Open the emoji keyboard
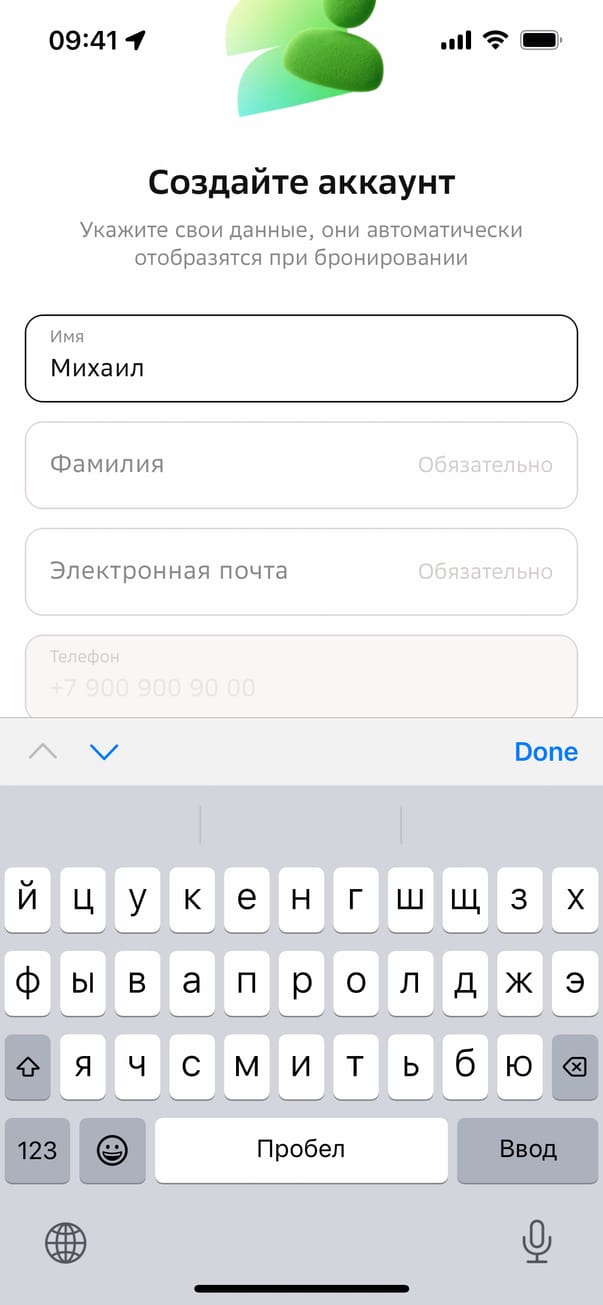603x1305 pixels. click(111, 1149)
